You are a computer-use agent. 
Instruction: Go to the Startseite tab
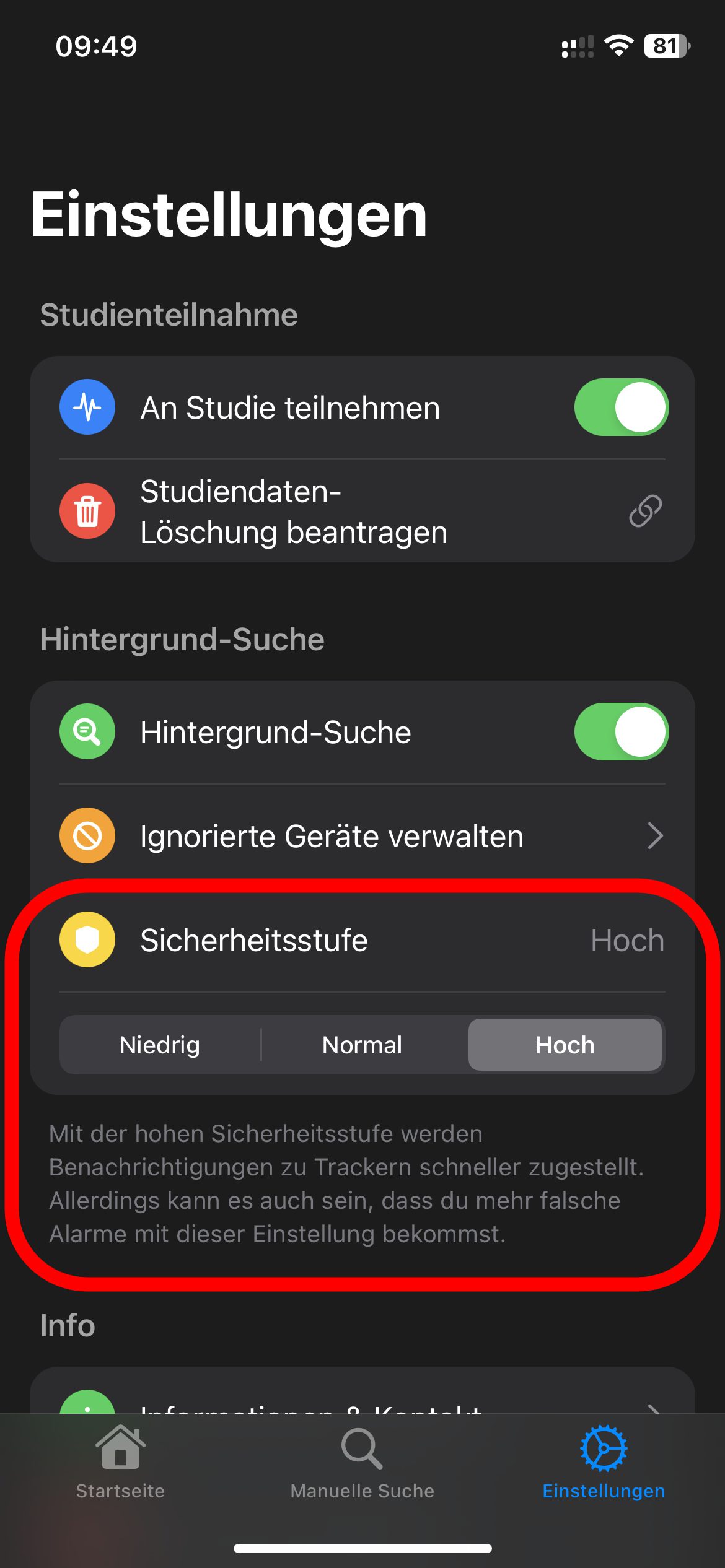(x=120, y=1463)
